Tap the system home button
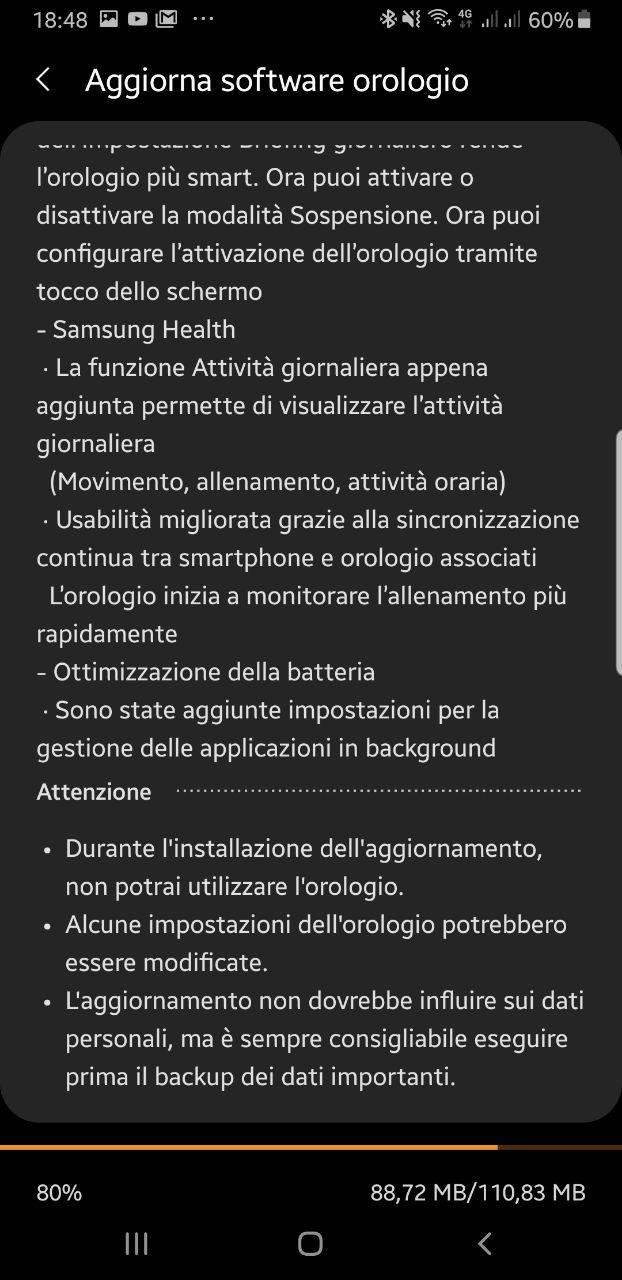Viewport: 622px width, 1280px height. click(x=311, y=1243)
